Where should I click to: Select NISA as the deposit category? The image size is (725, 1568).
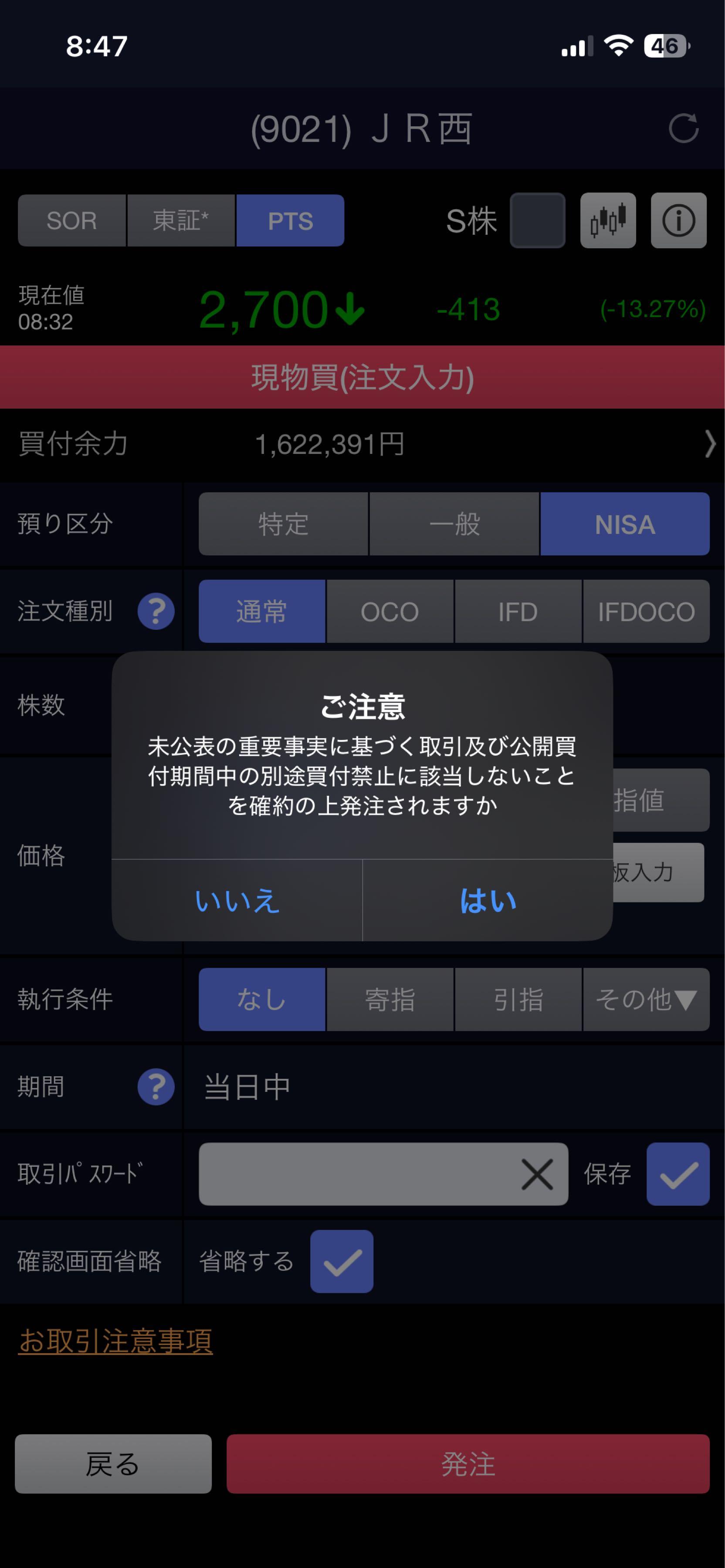point(624,524)
